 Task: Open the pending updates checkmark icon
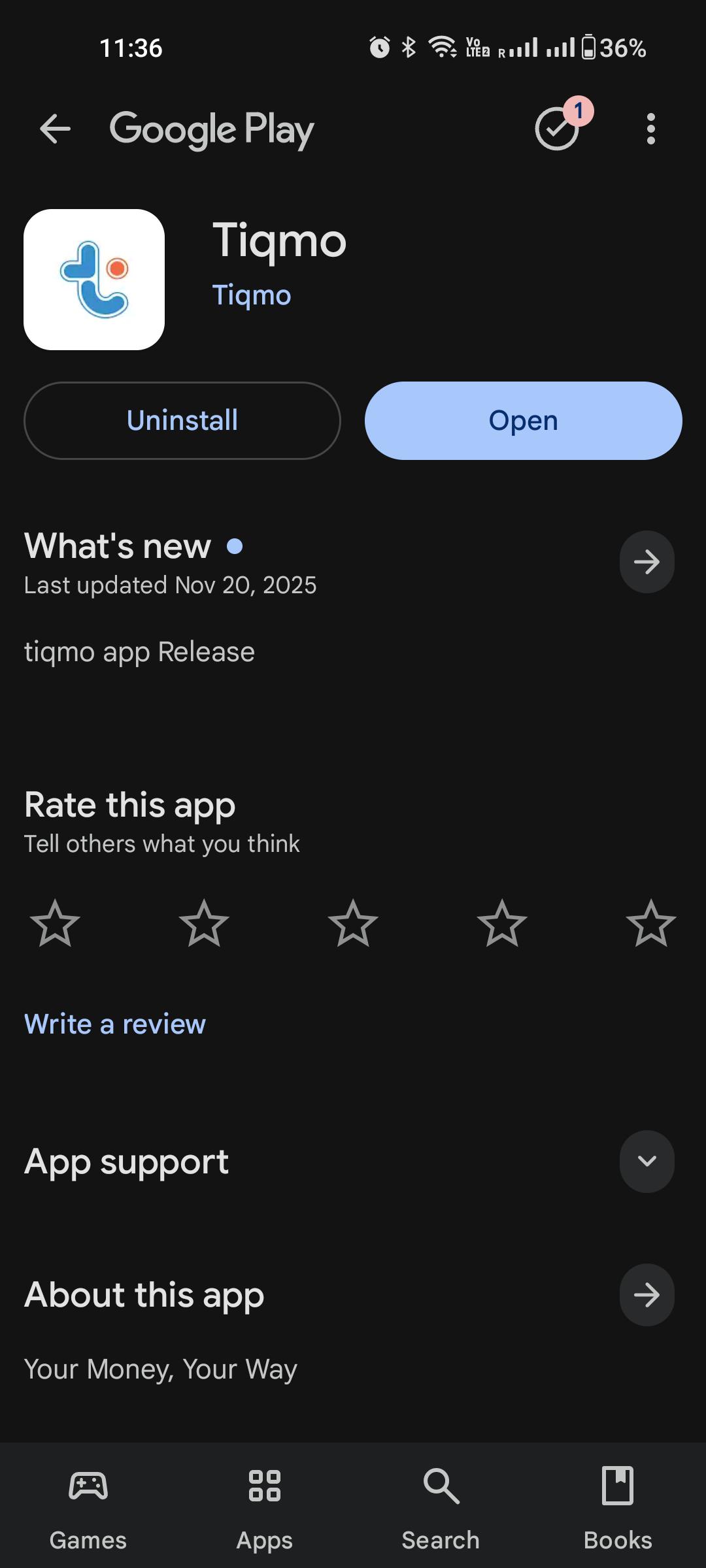pyautogui.click(x=558, y=129)
